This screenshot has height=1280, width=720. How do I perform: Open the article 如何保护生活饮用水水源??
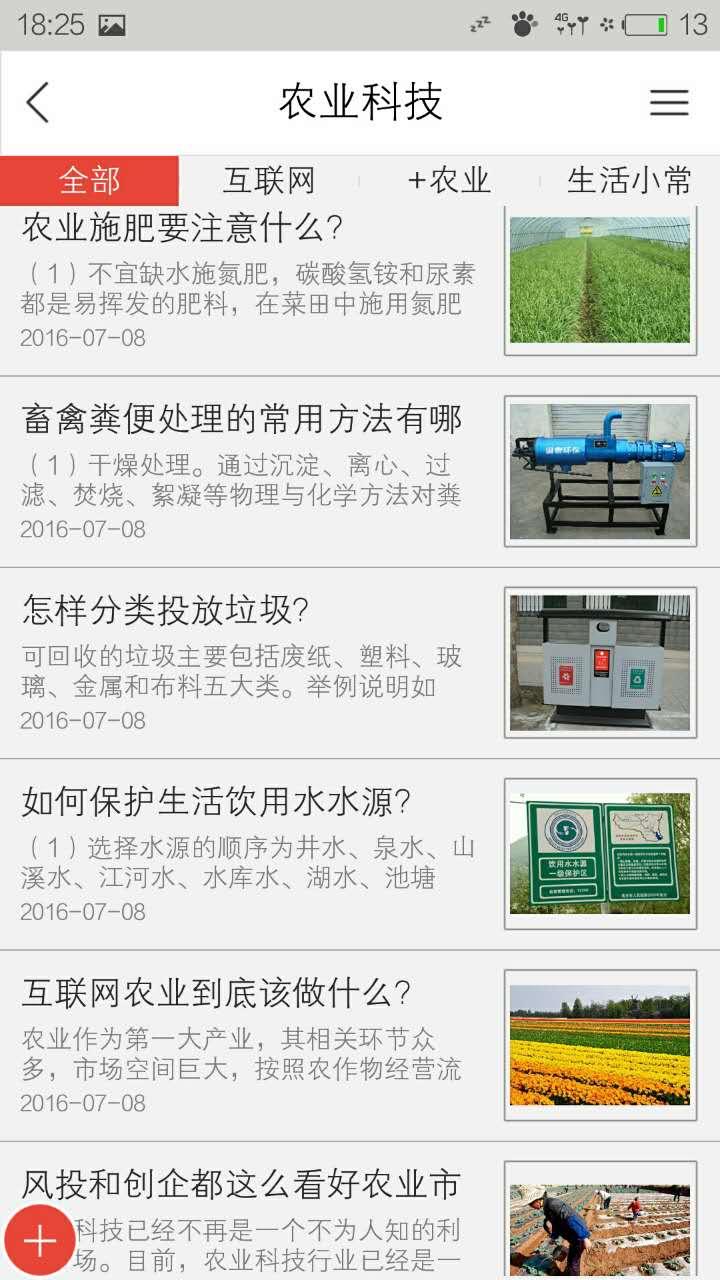pos(217,801)
